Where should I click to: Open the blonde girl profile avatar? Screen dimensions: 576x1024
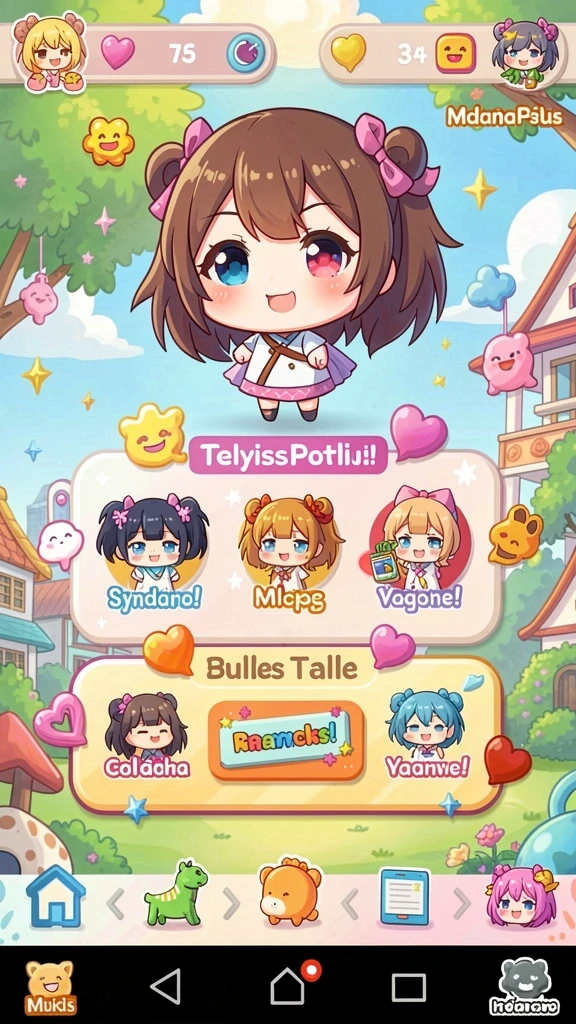(51, 52)
